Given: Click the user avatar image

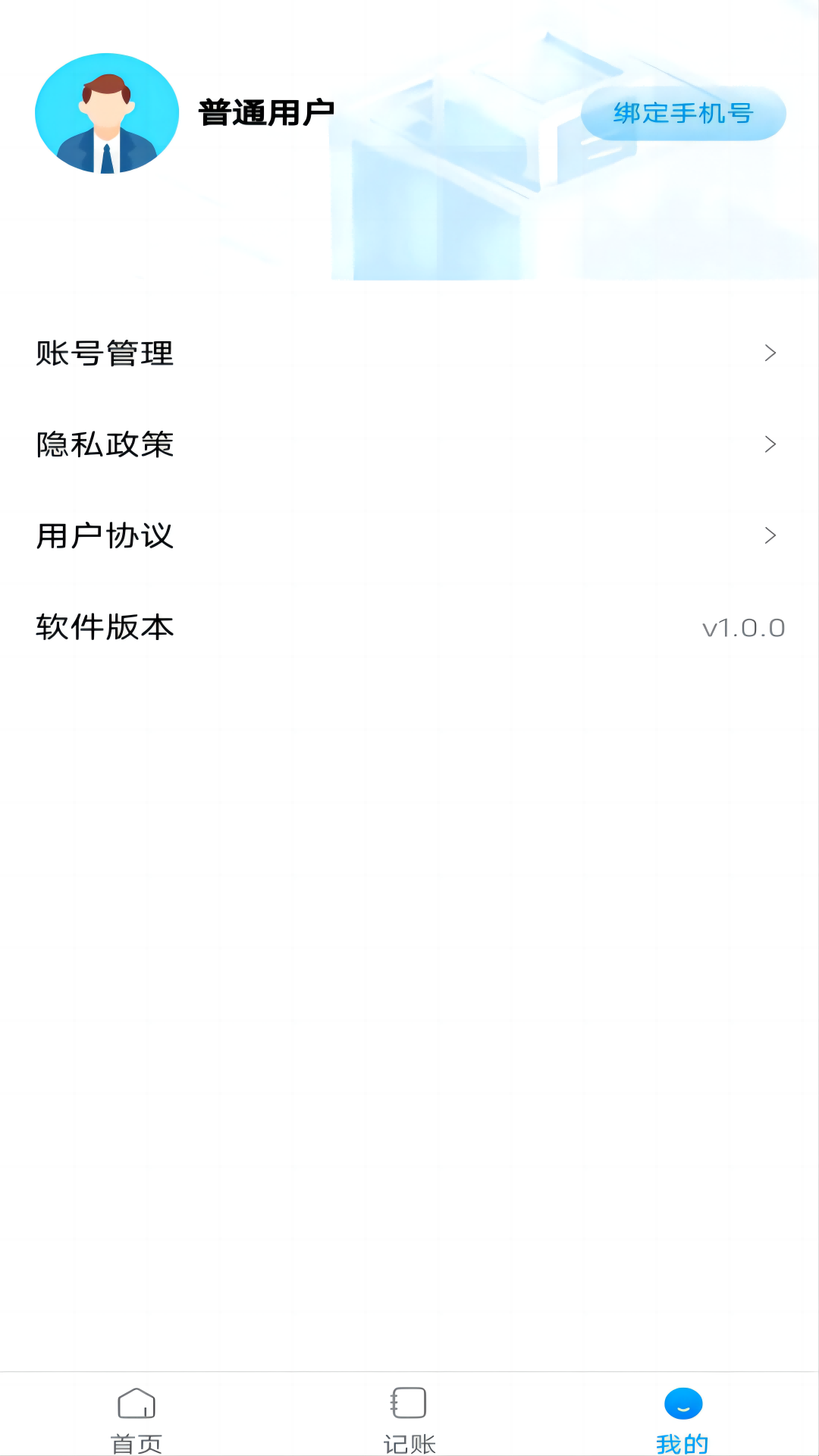Looking at the screenshot, I should point(107,112).
